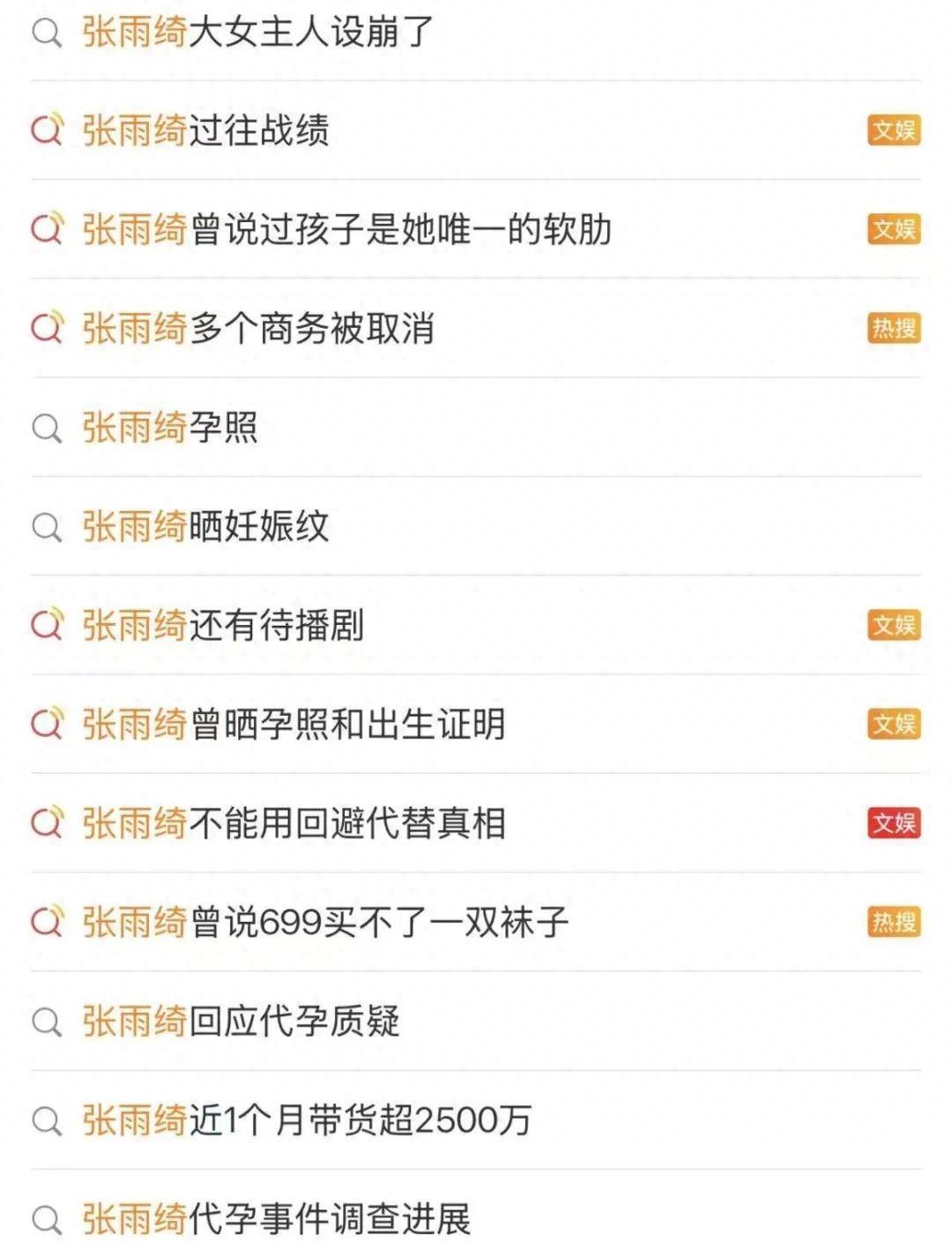The width and height of the screenshot is (952, 1257).
Task: Select 张雨绮代孕事件调查进展 suggestion
Action: (276, 1220)
